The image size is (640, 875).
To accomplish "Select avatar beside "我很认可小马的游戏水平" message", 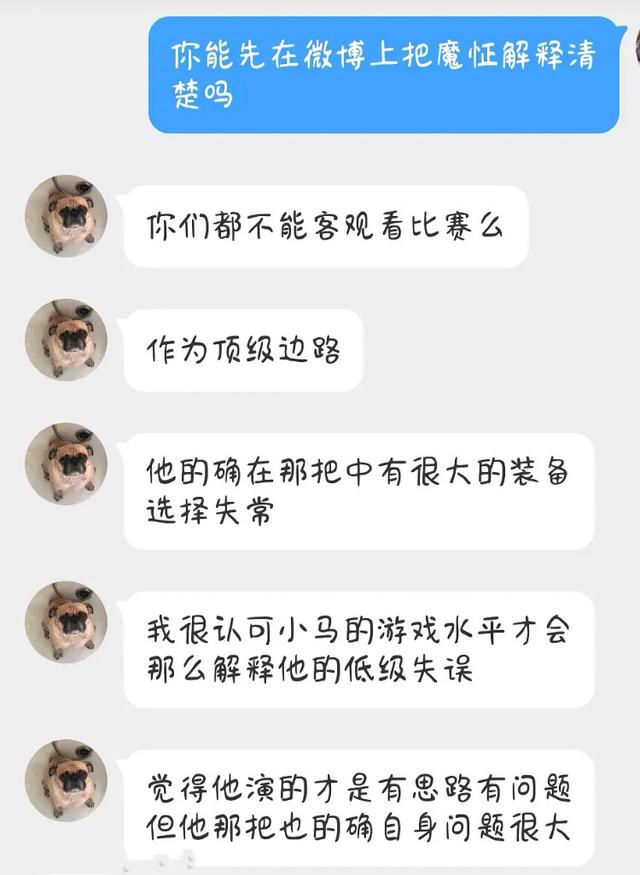I will click(66, 622).
